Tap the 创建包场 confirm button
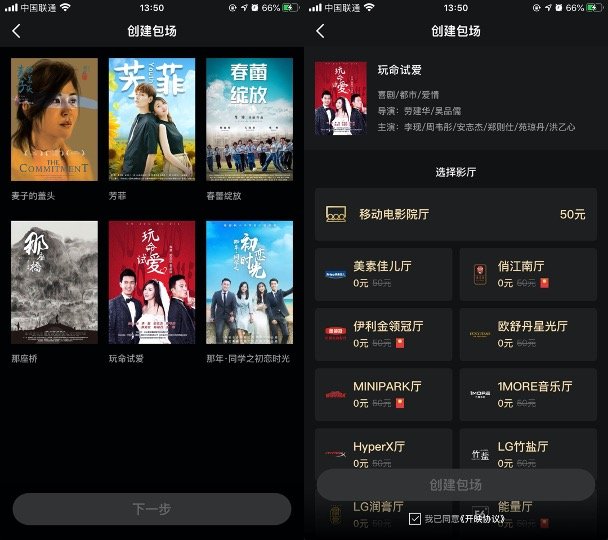Screen dimensions: 608x540 (x=456, y=485)
